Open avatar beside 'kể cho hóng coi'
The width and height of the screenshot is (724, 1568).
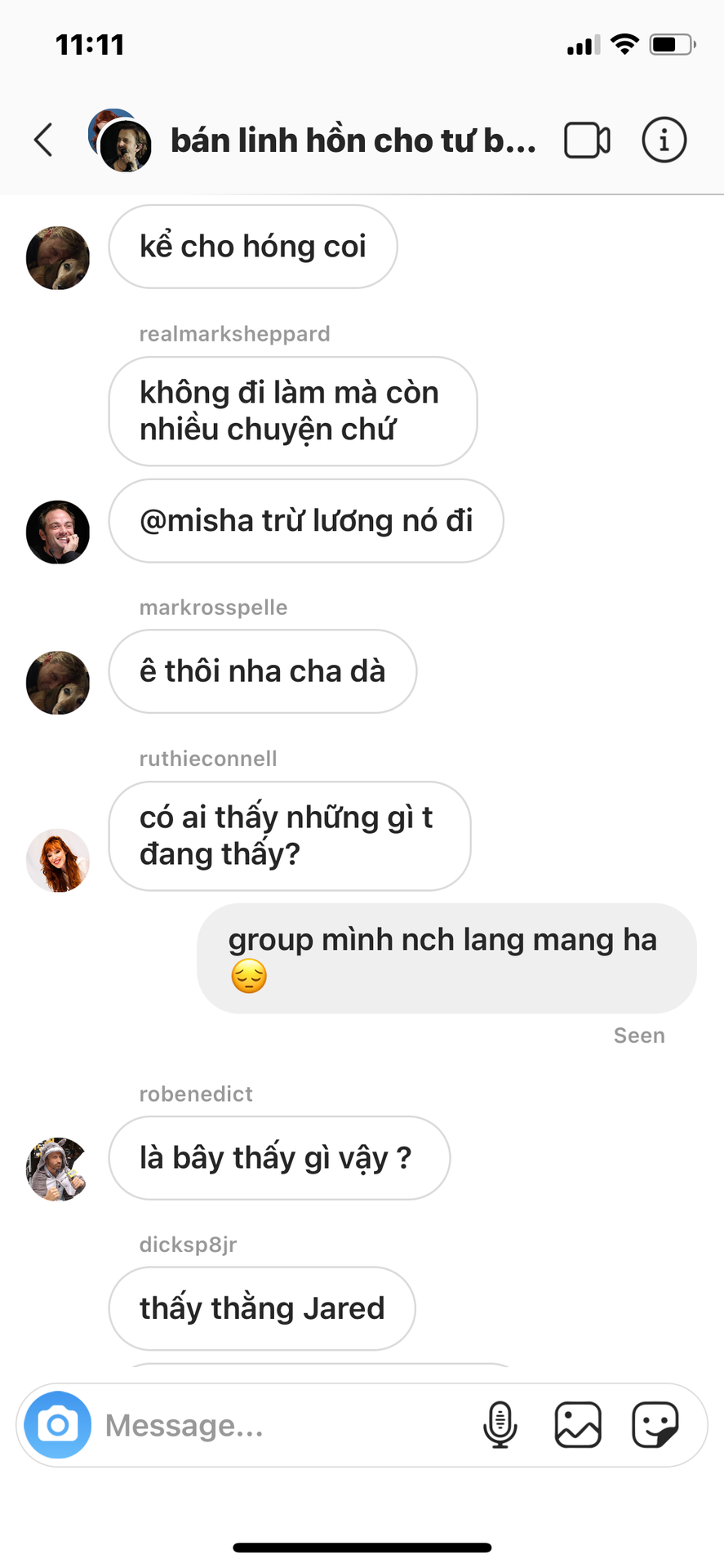click(58, 258)
